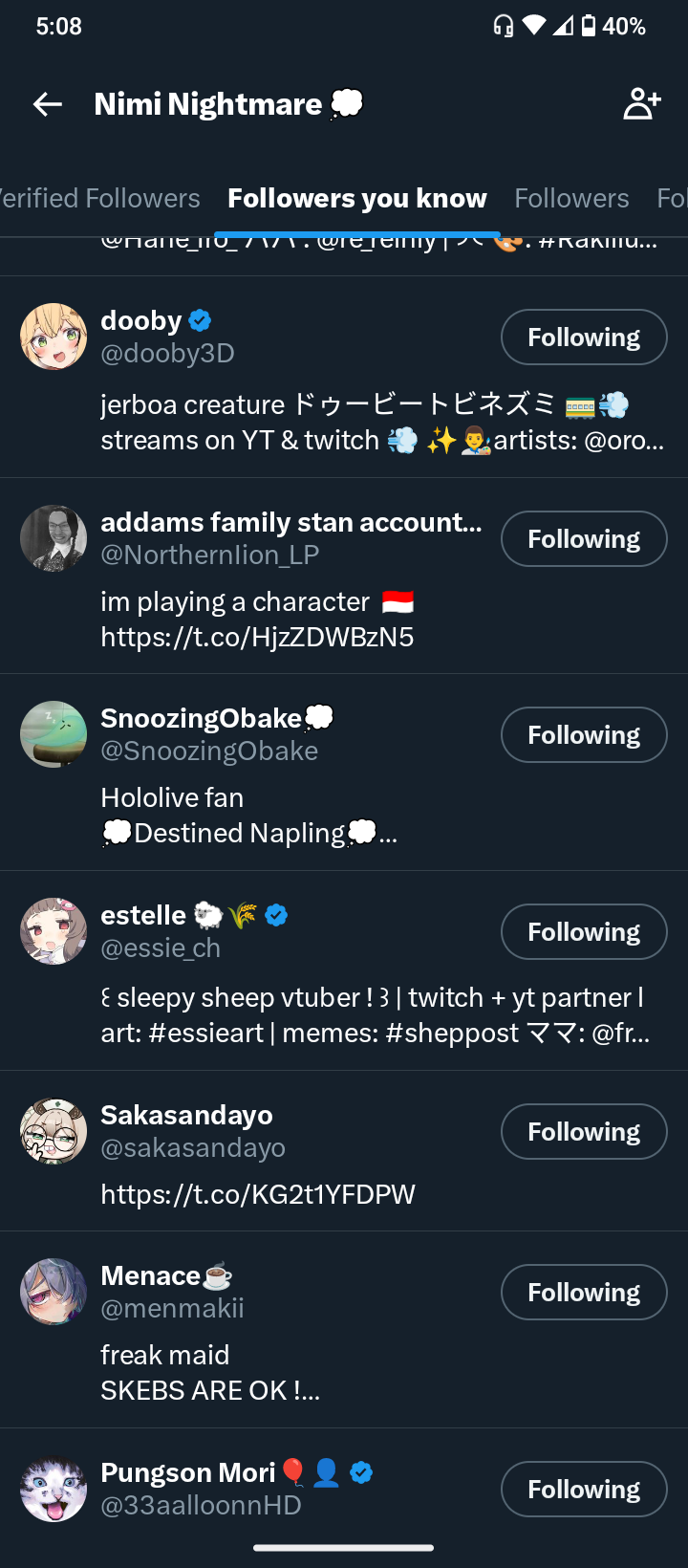This screenshot has height=1568, width=688.
Task: Open Pungson Mori's profile
Action: tap(188, 1473)
